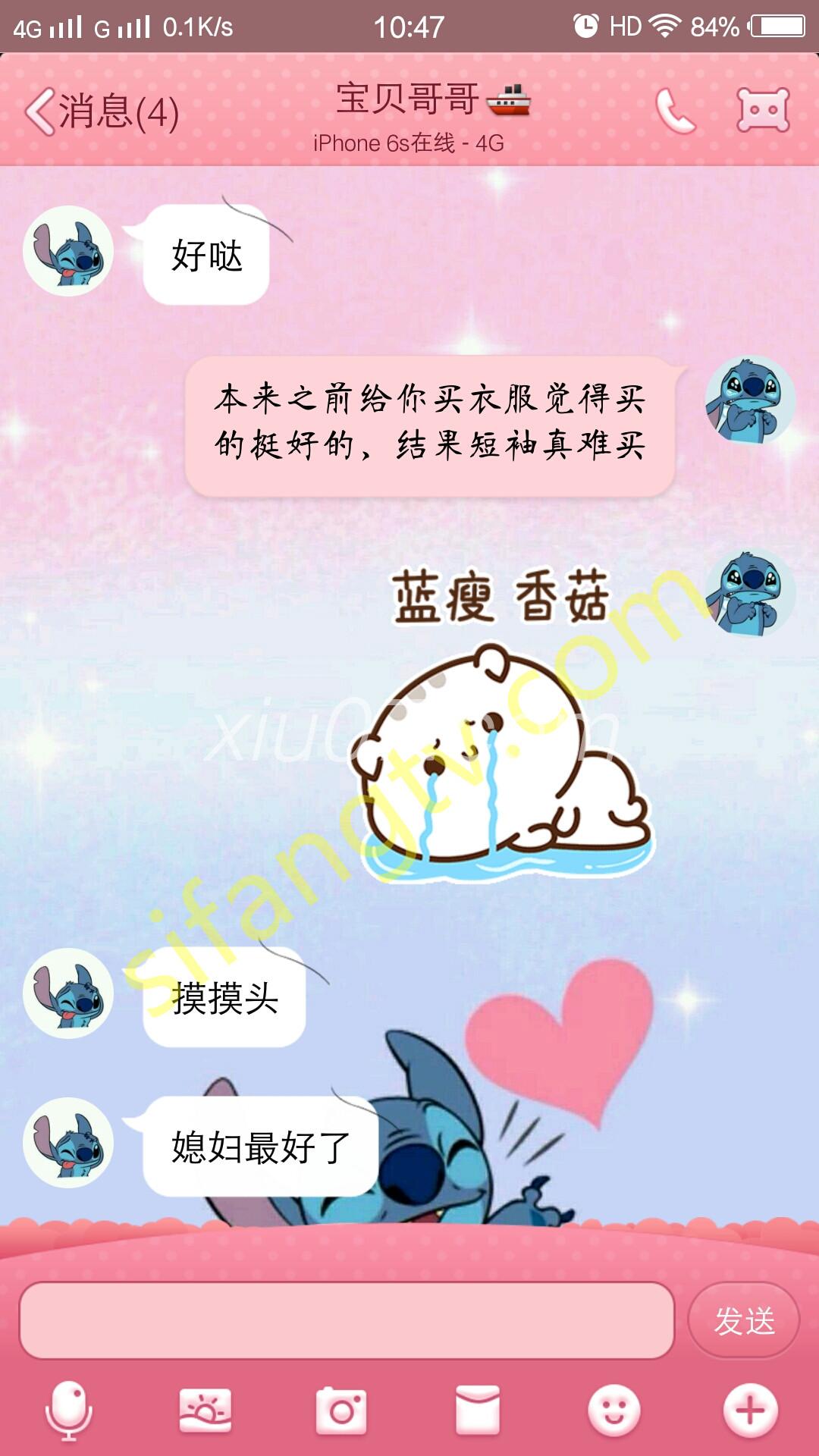
Task: Open the camera to take a photo
Action: pyautogui.click(x=341, y=1410)
